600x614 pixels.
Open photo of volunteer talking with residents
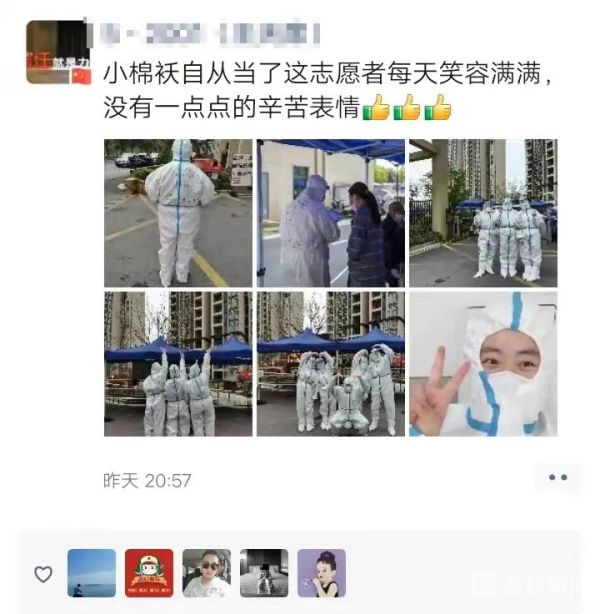click(x=330, y=213)
